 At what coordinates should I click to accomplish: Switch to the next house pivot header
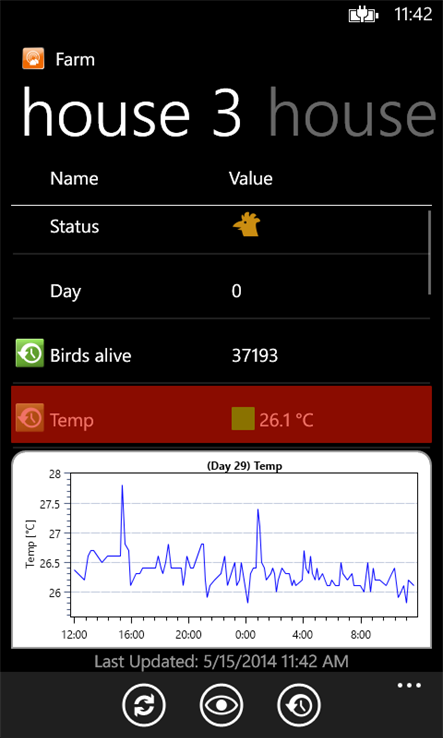pyautogui.click(x=352, y=112)
